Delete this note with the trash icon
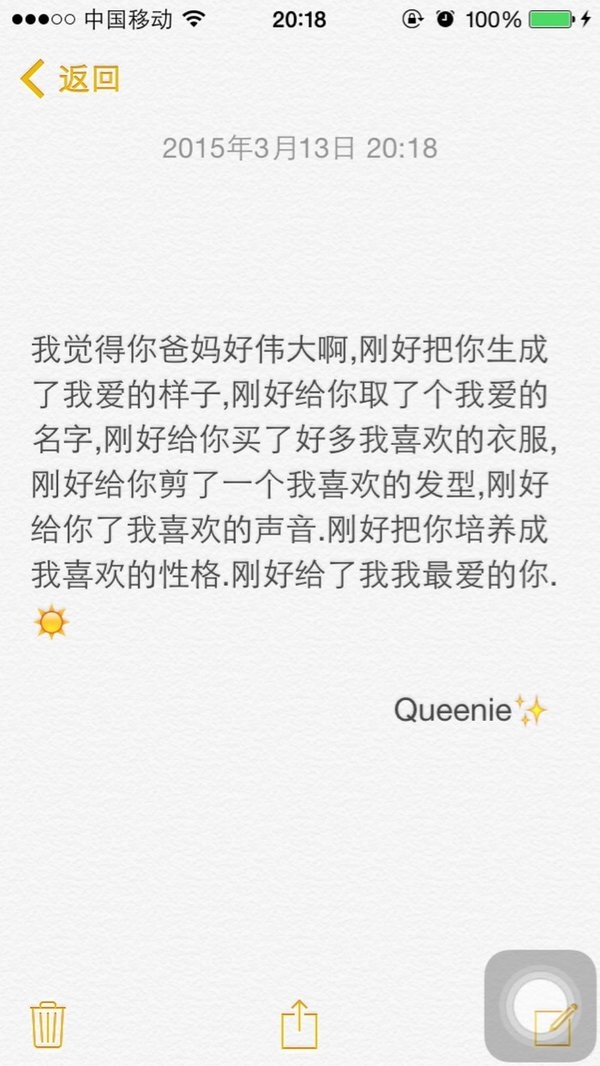Viewport: 600px width, 1066px height. pyautogui.click(x=48, y=1025)
